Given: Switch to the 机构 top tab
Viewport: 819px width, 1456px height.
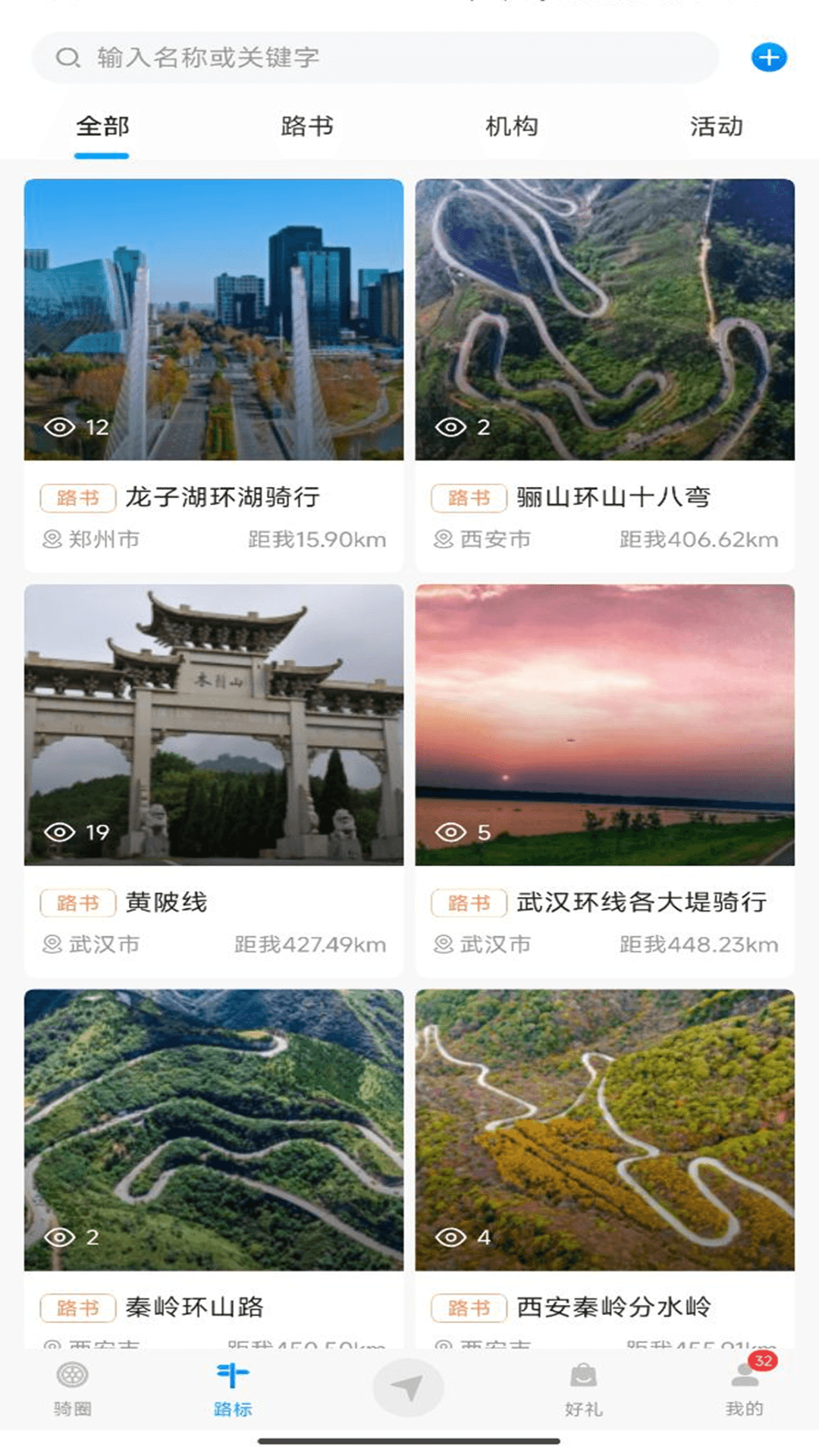Looking at the screenshot, I should [x=512, y=127].
